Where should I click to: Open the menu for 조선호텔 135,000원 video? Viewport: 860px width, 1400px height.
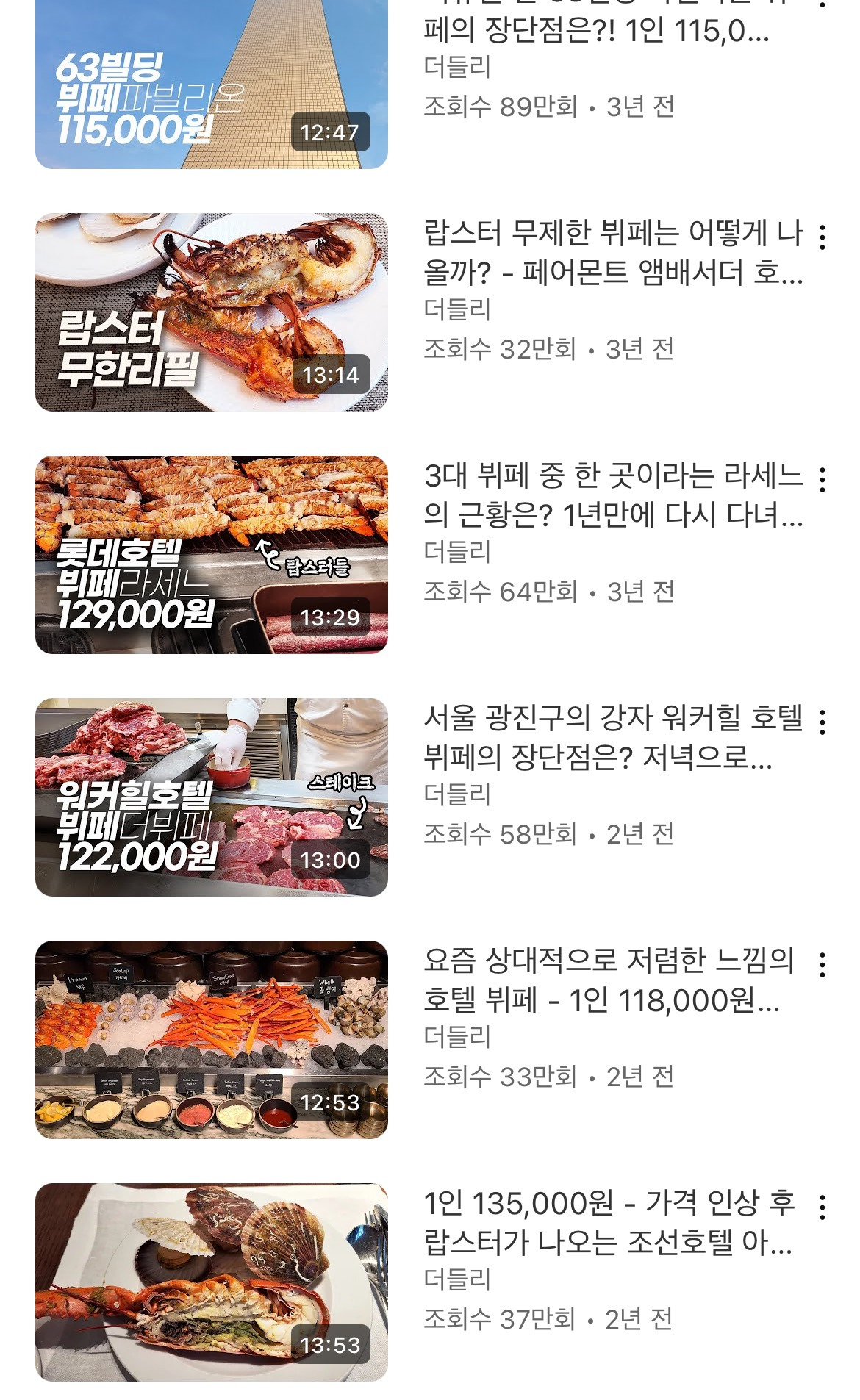pyautogui.click(x=823, y=1207)
